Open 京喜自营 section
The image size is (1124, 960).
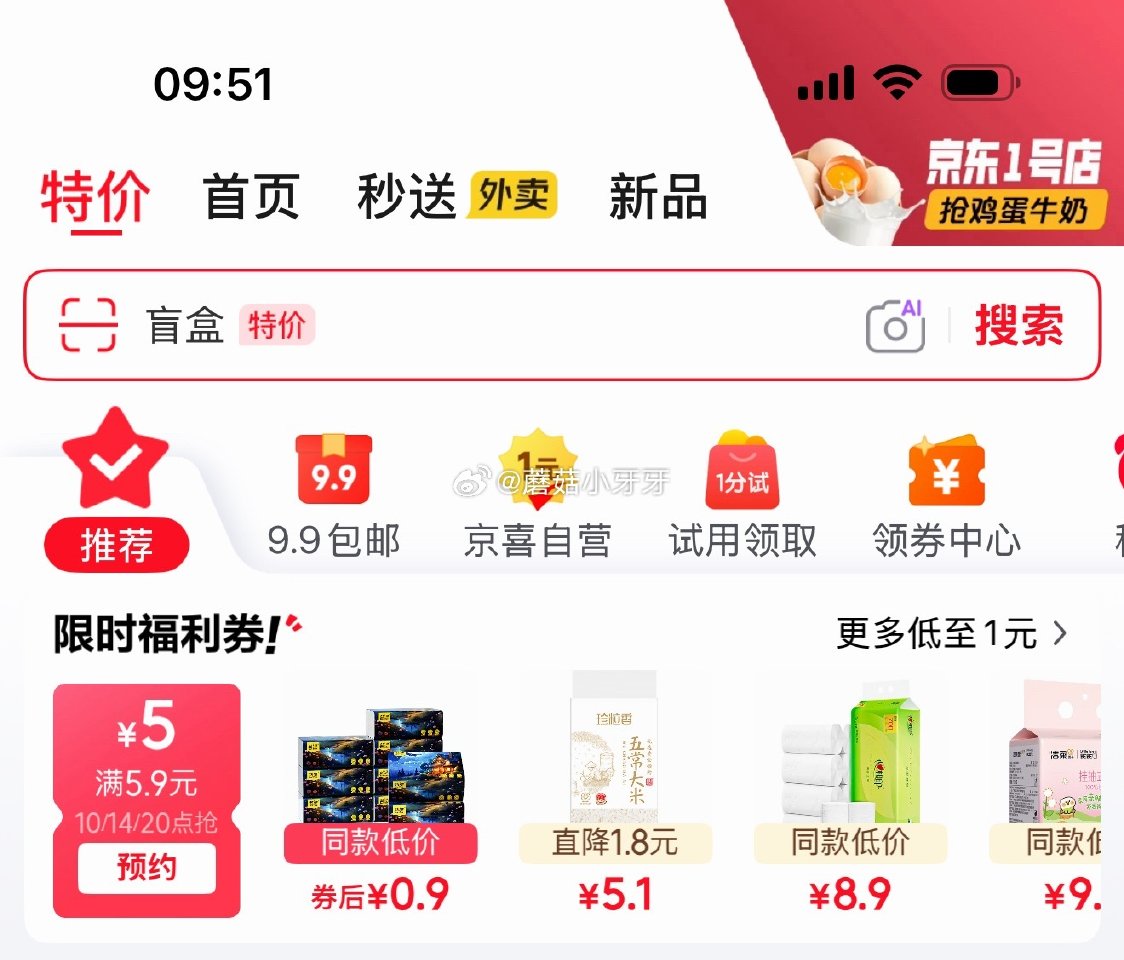[538, 497]
